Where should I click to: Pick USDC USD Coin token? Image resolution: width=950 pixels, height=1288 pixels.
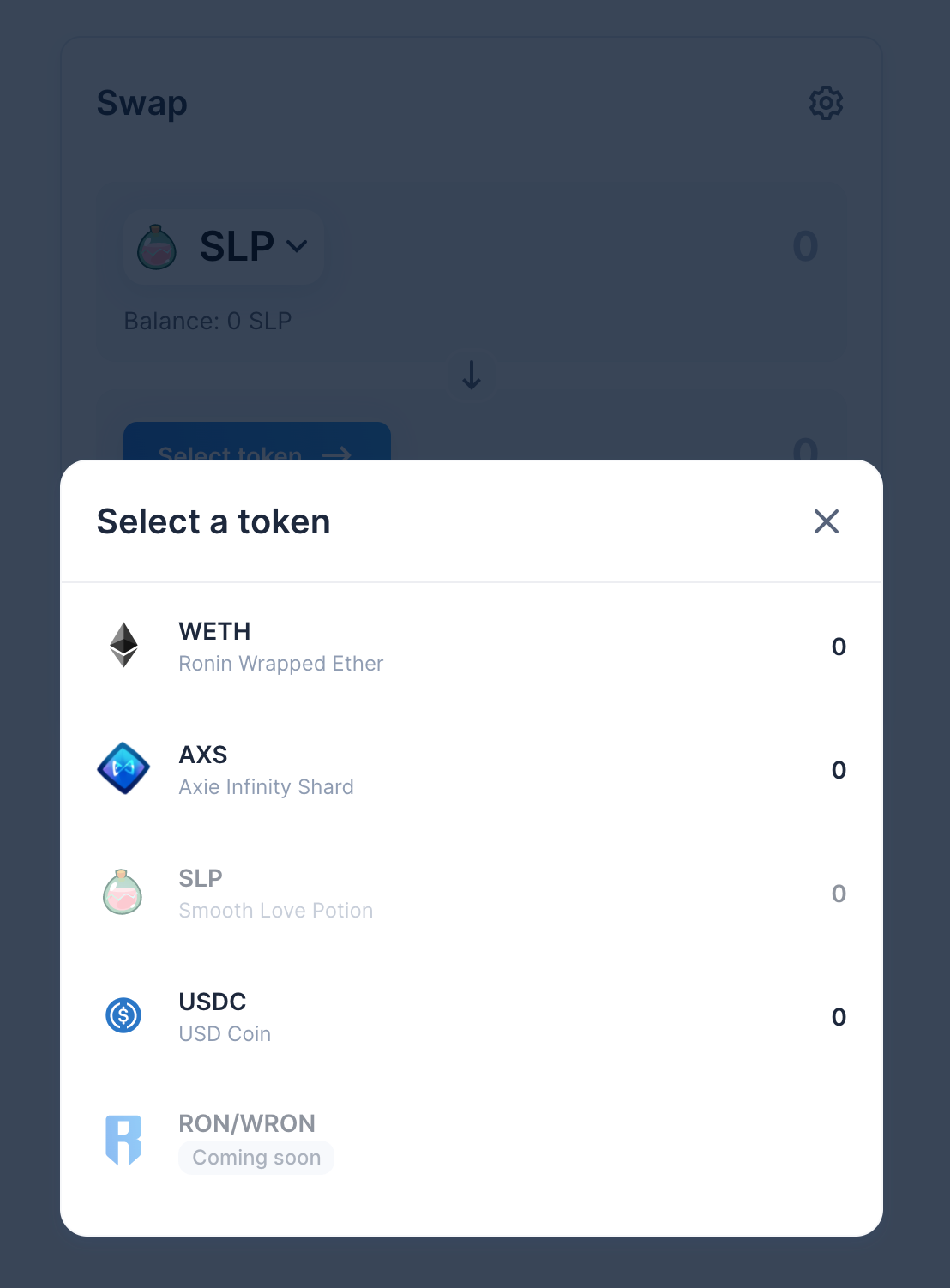click(x=470, y=1016)
